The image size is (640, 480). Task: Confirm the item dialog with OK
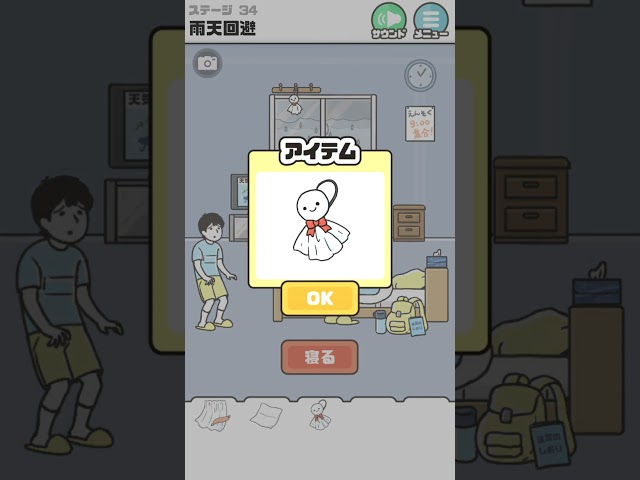pos(319,298)
